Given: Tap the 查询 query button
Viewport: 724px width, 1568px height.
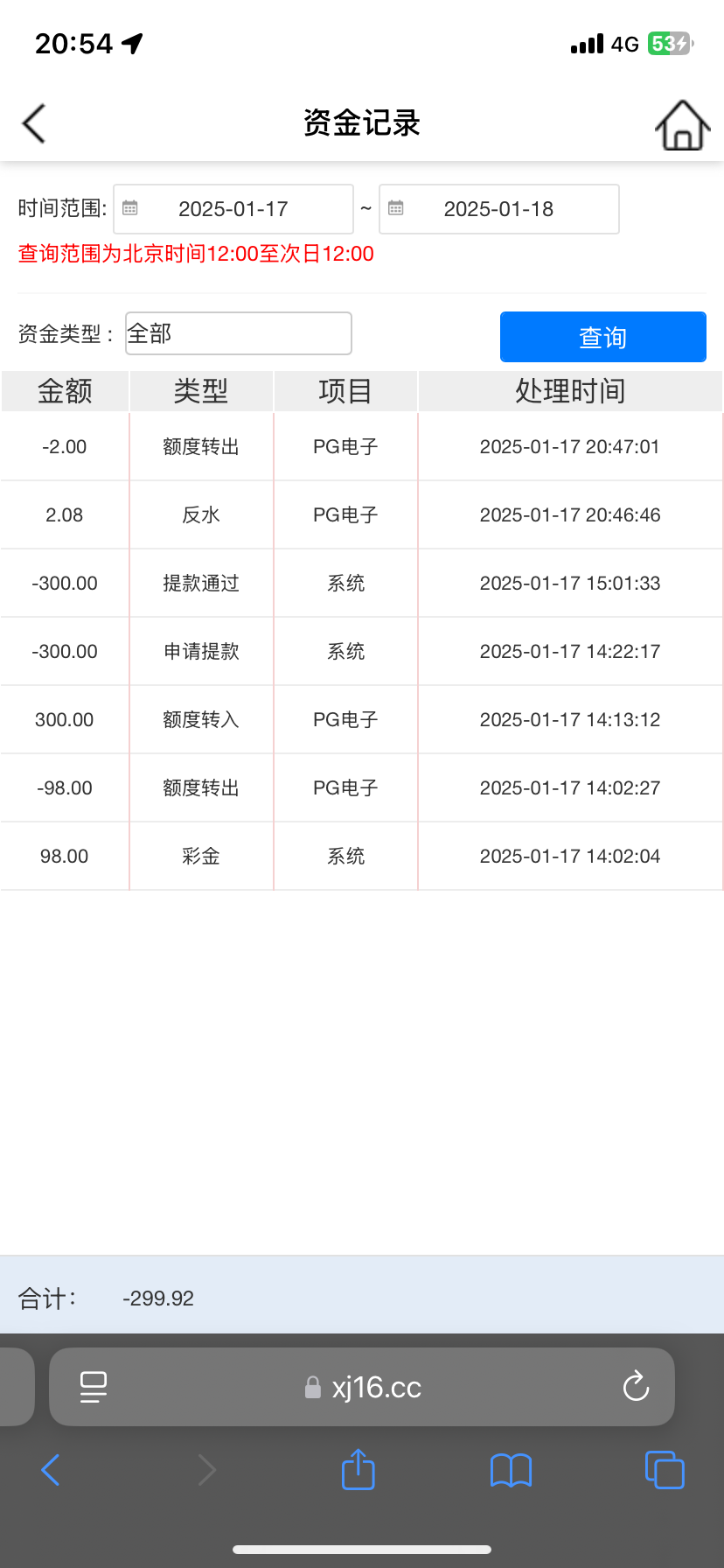Looking at the screenshot, I should [x=602, y=337].
